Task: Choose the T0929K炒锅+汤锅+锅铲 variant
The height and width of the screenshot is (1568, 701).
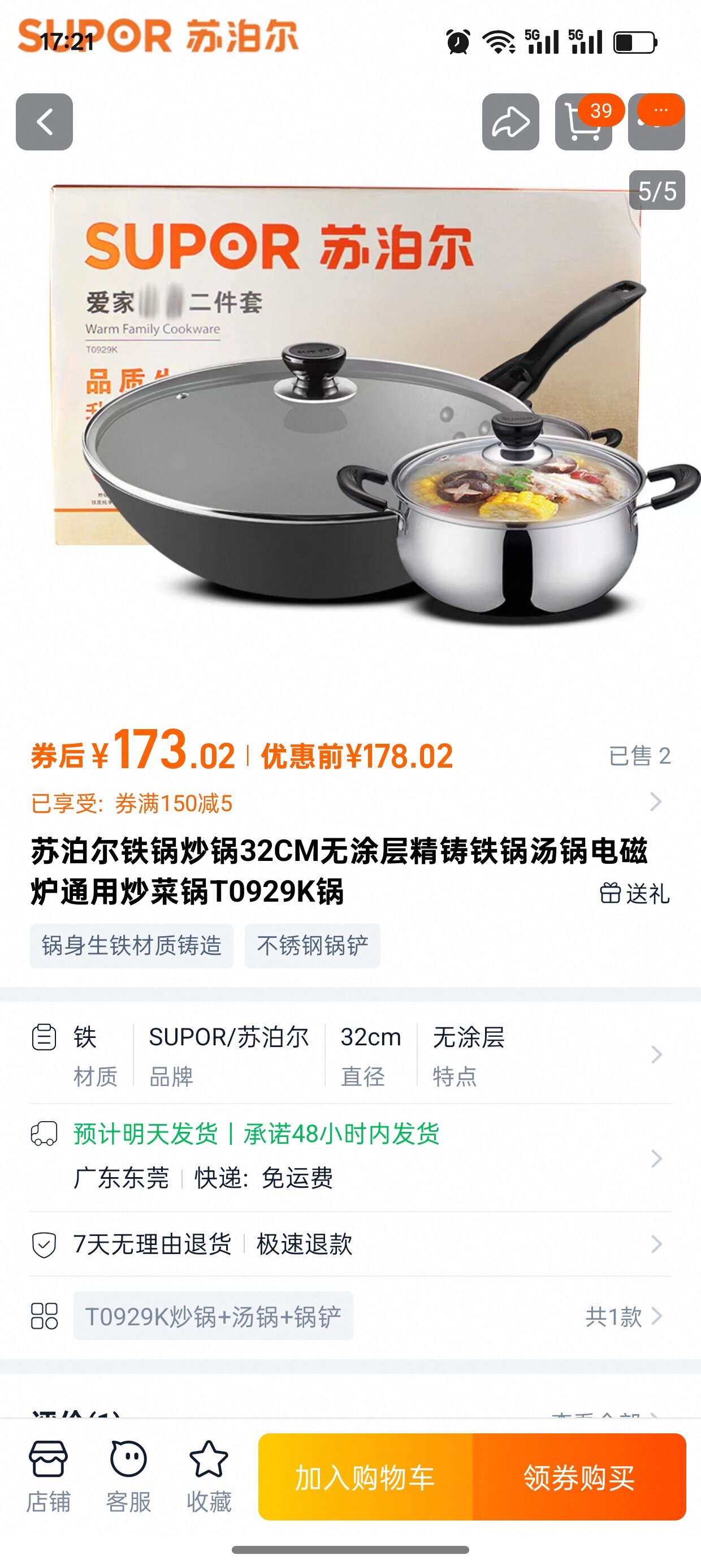Action: pyautogui.click(x=213, y=1316)
